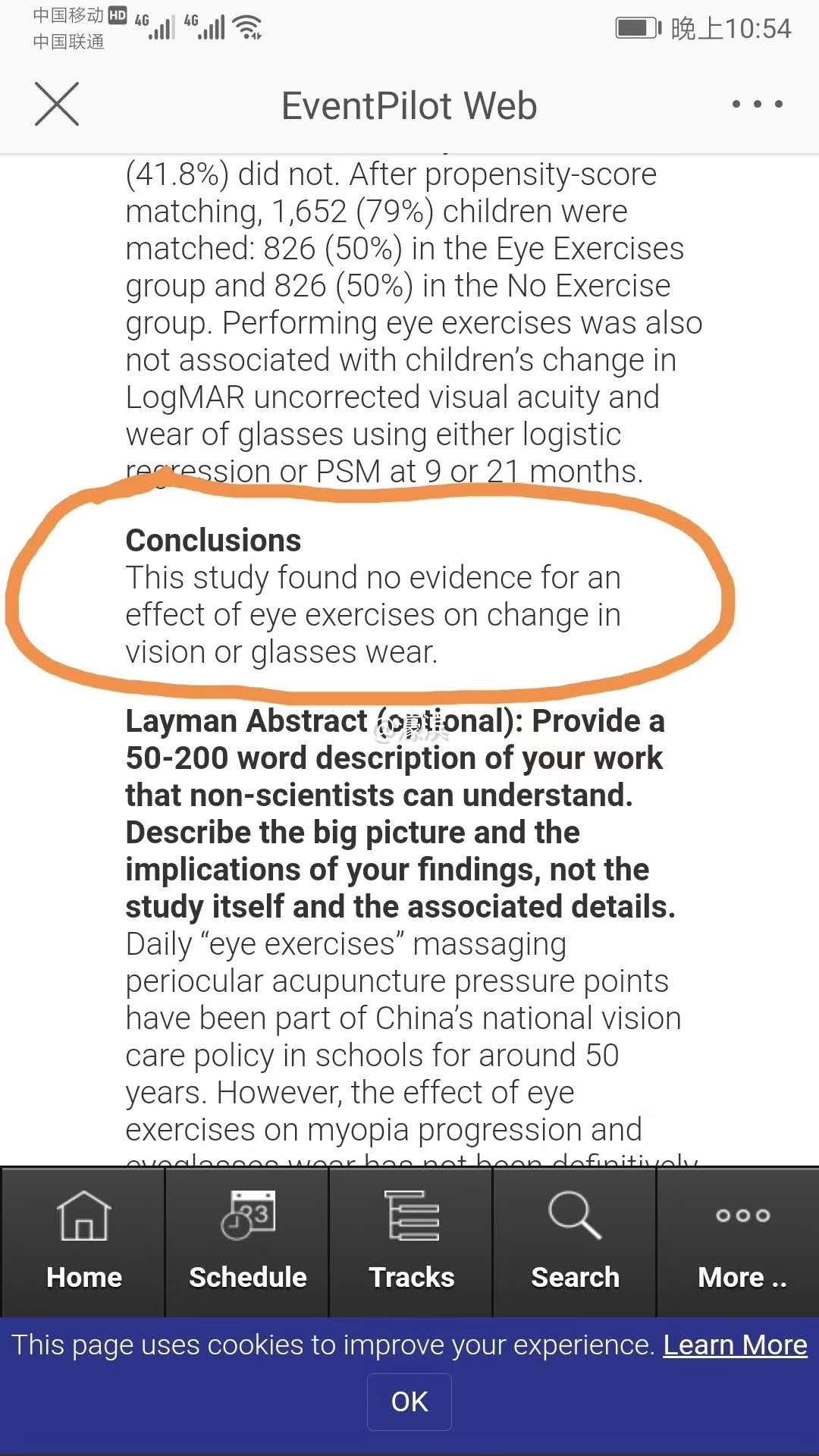The image size is (819, 1456).
Task: Open the More tab
Action: tap(742, 1242)
